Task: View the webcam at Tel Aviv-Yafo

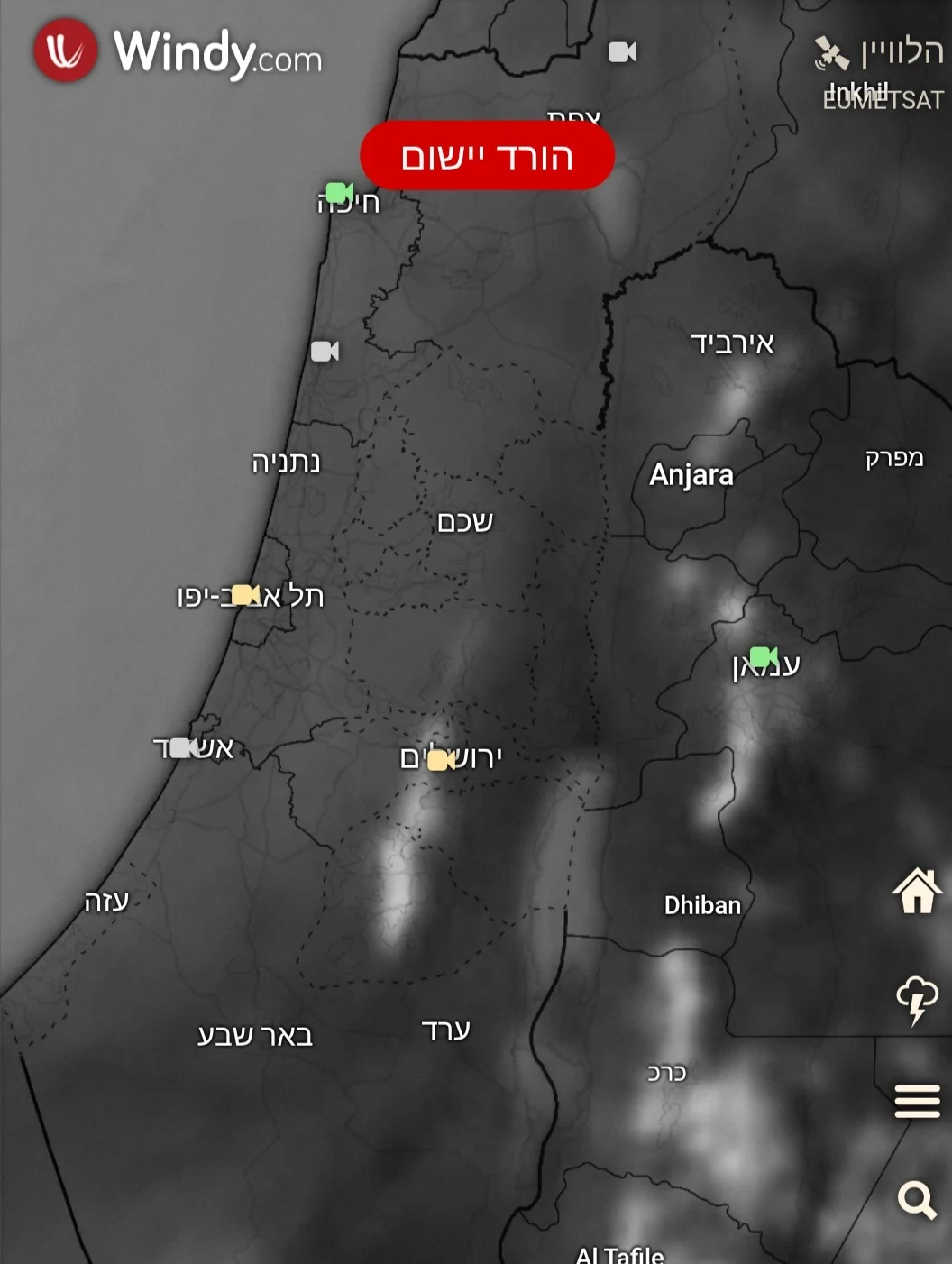Action: point(245,595)
